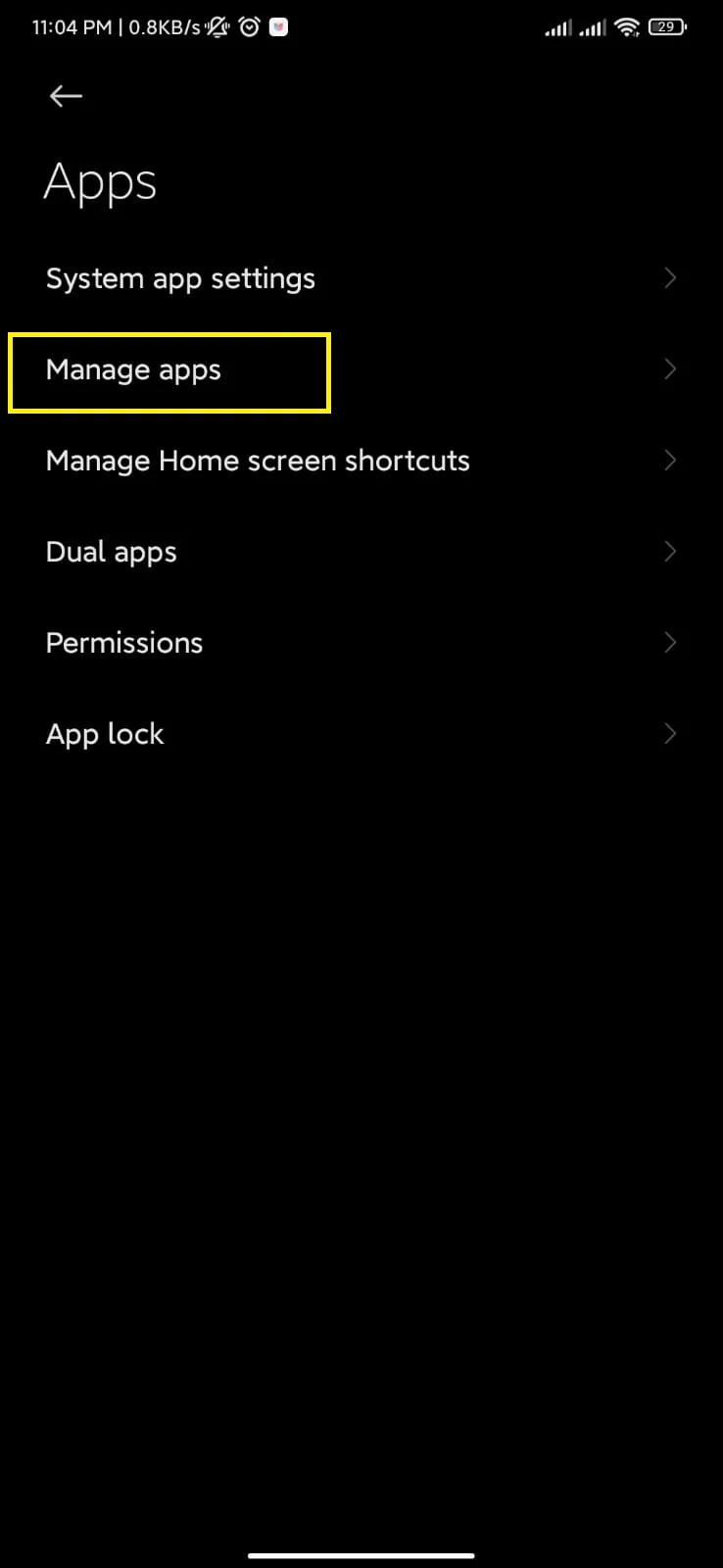Go back using the top-left arrow
Screen dimensions: 723x1568
(66, 95)
